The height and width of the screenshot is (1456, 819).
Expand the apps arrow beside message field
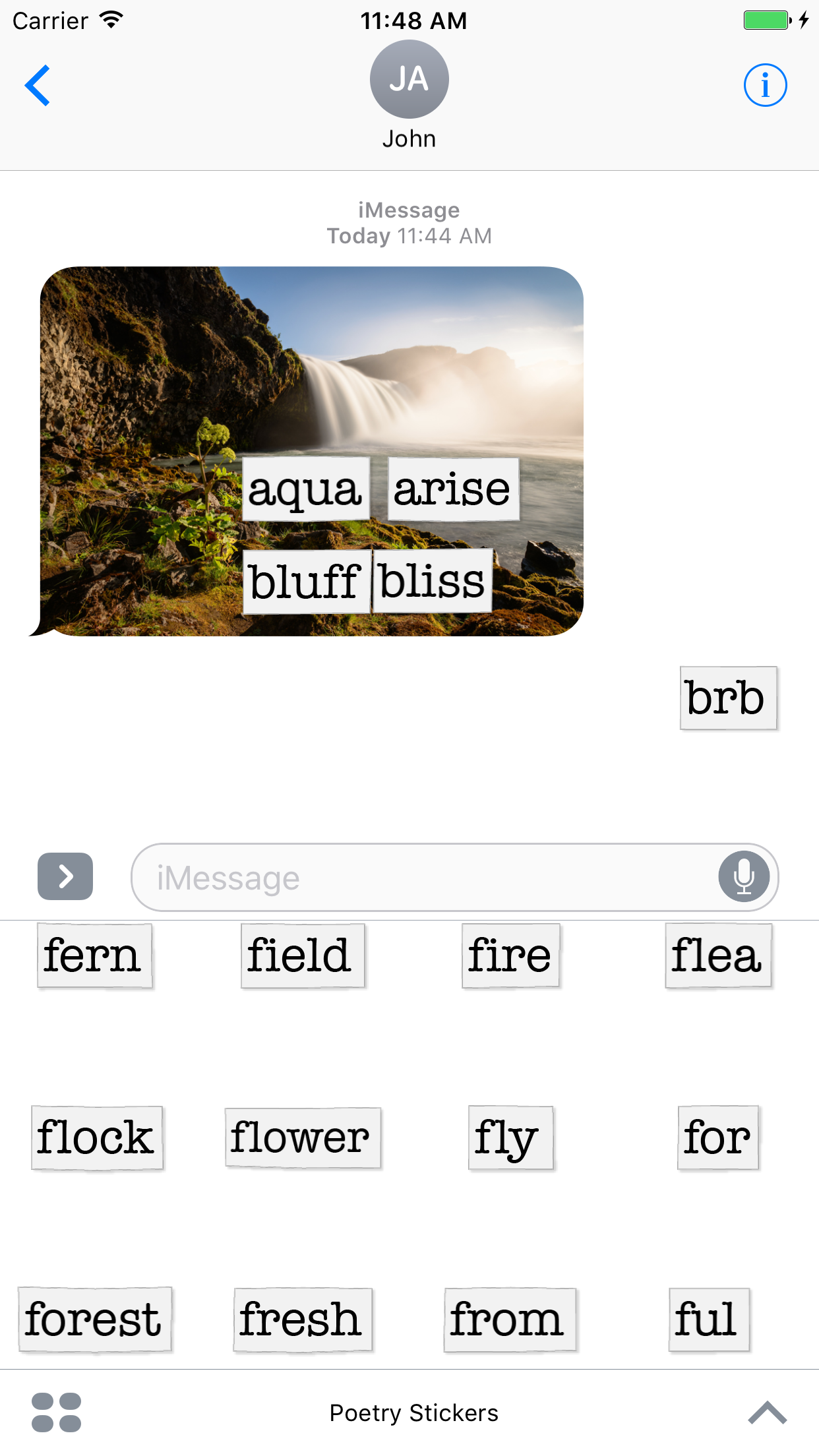point(65,876)
